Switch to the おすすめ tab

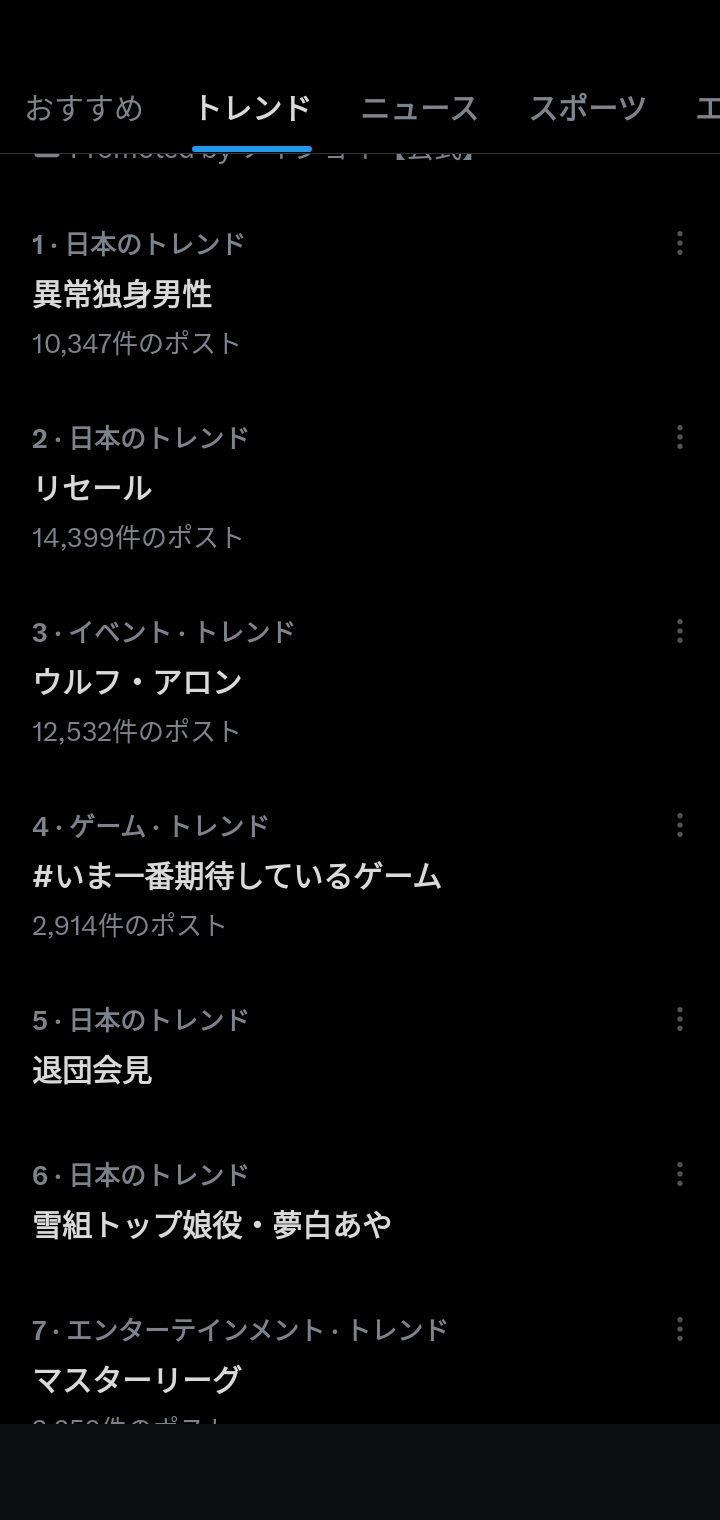tap(84, 108)
